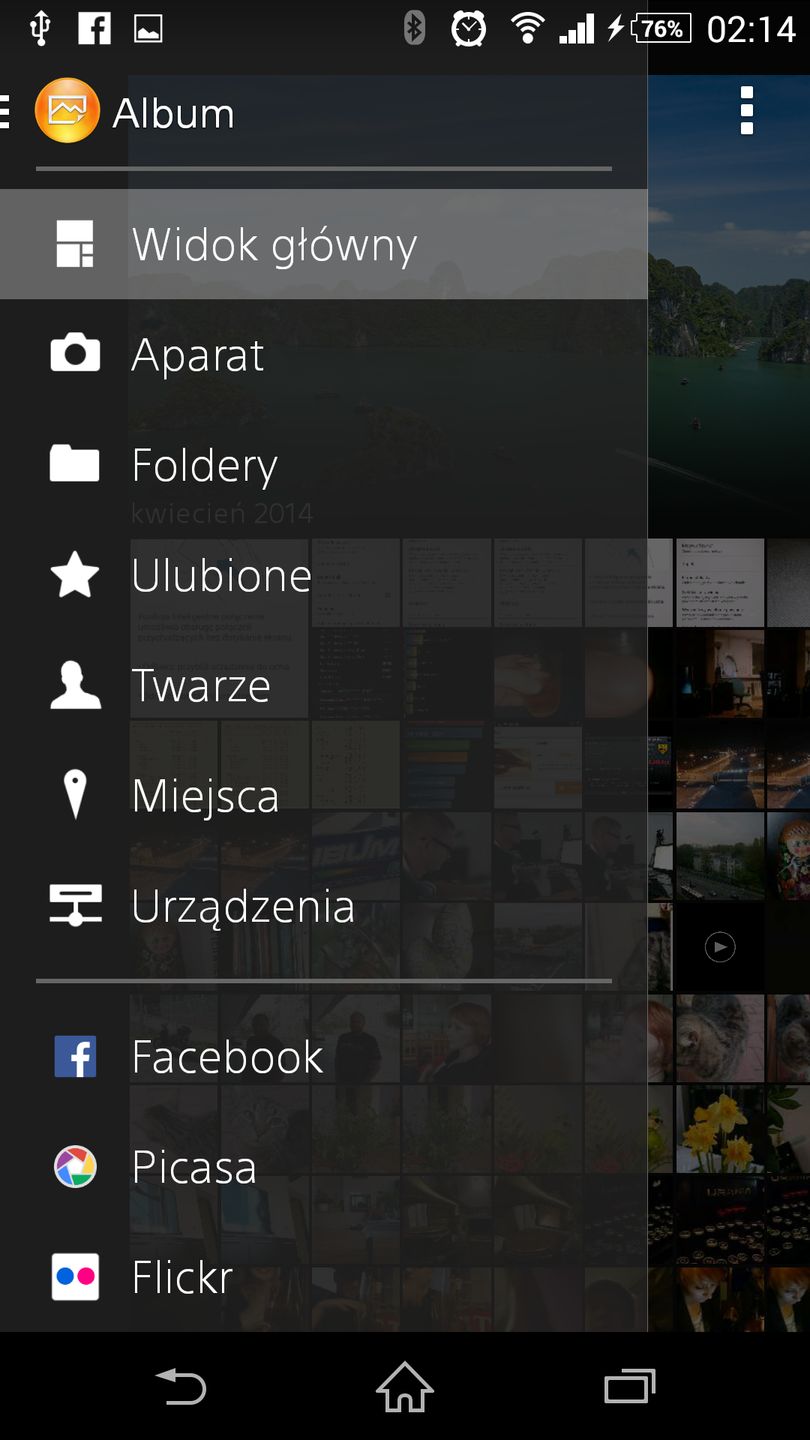The image size is (810, 1440).
Task: Open the yellow flowers photo
Action: click(x=720, y=1129)
